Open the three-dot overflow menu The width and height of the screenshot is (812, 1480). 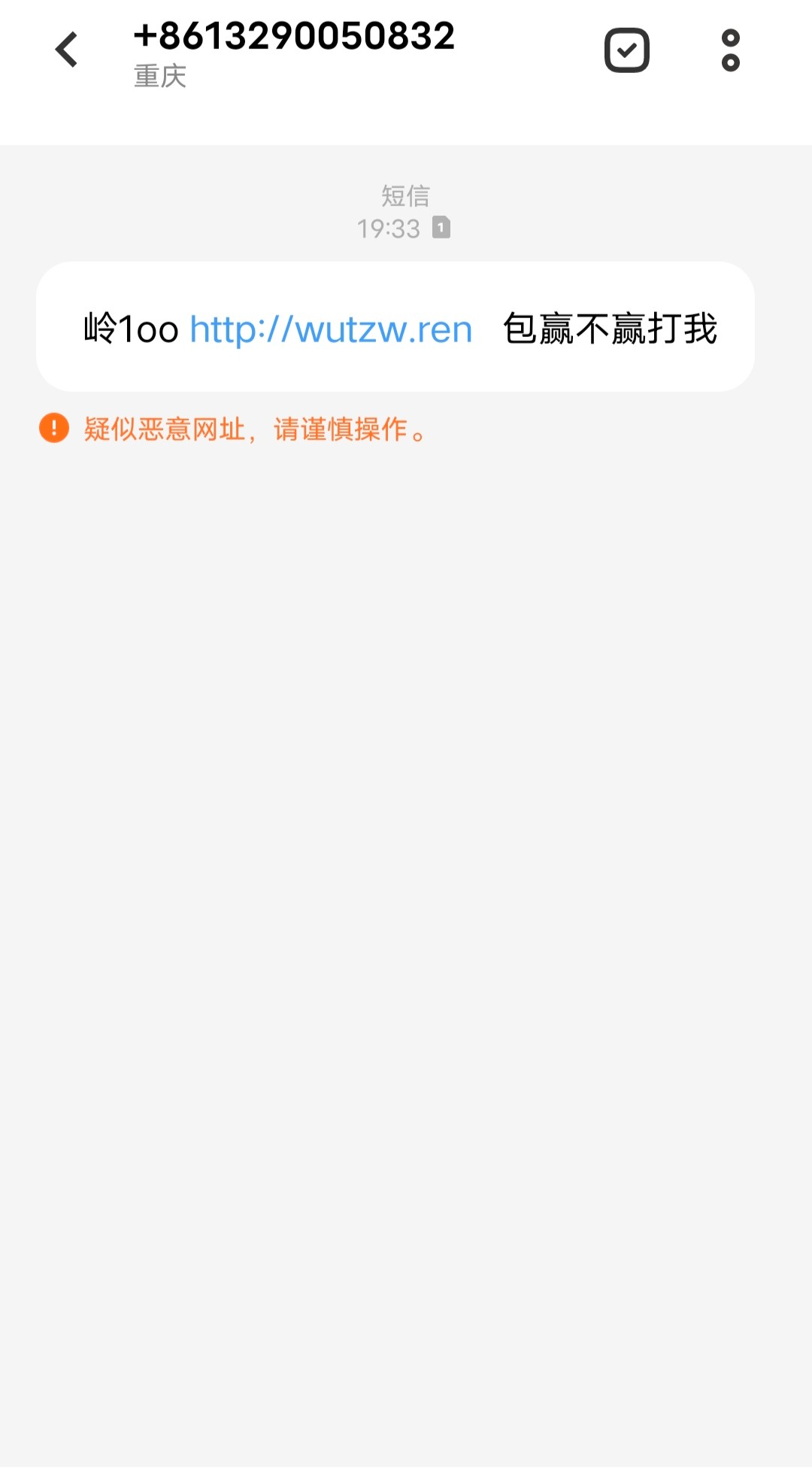tap(730, 50)
